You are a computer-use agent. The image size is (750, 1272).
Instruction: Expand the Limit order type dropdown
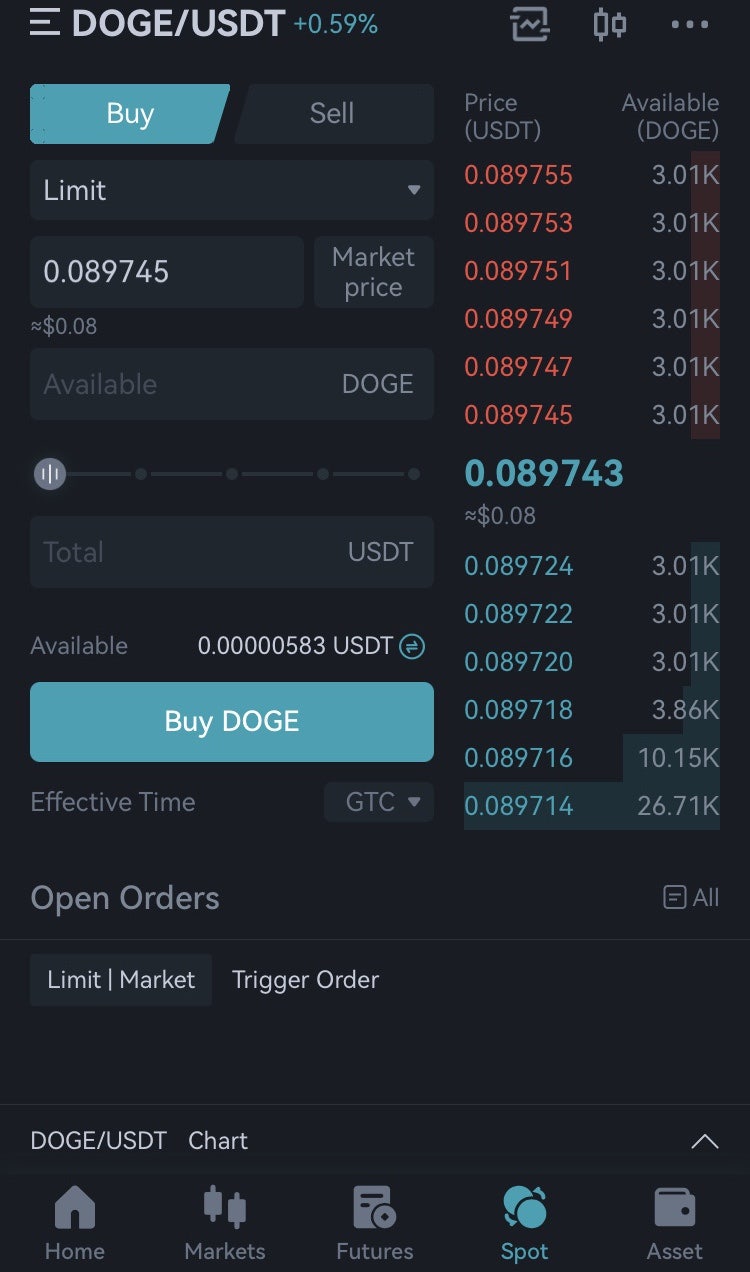pos(231,190)
